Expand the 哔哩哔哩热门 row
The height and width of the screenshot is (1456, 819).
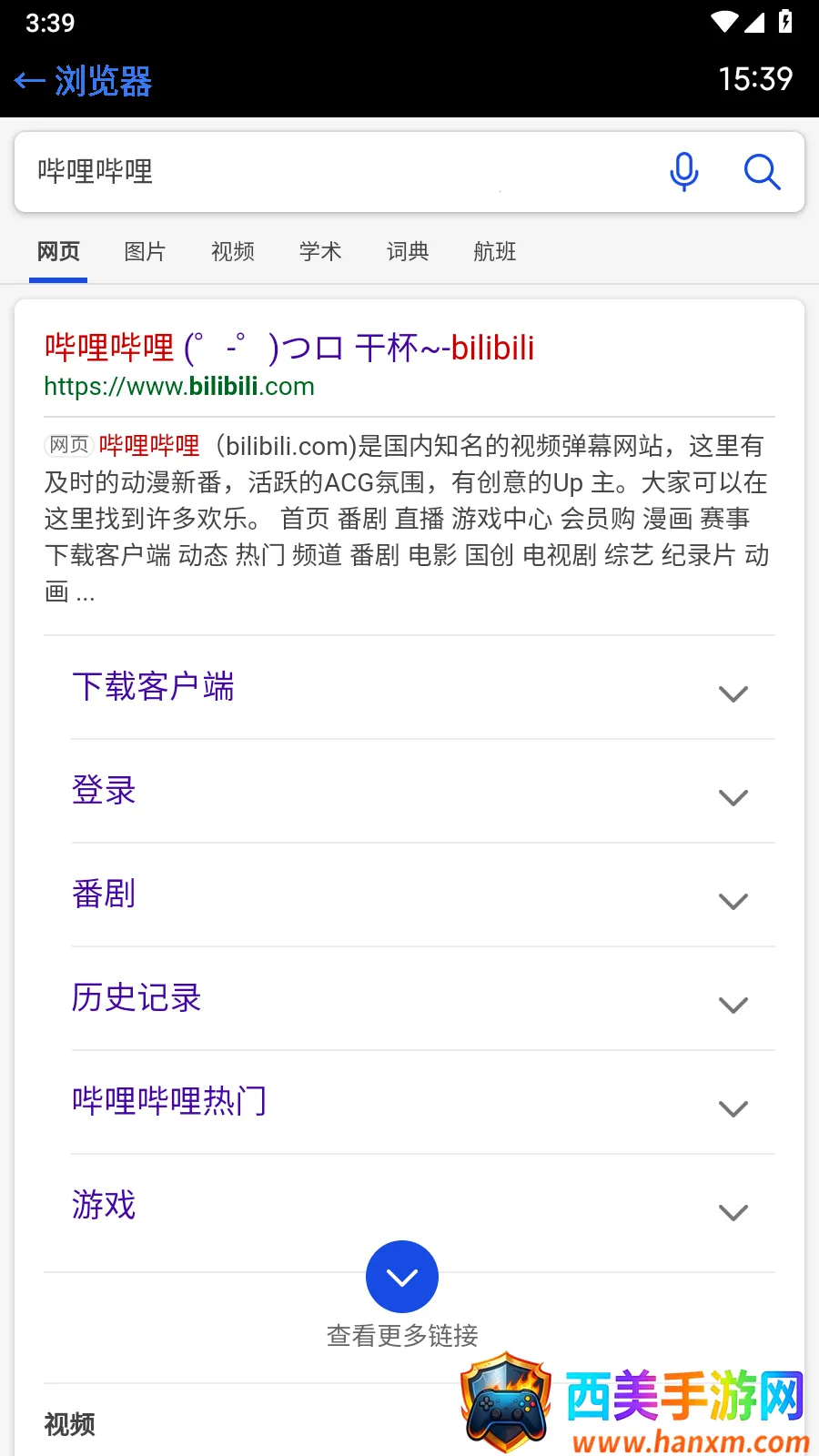(x=733, y=1108)
